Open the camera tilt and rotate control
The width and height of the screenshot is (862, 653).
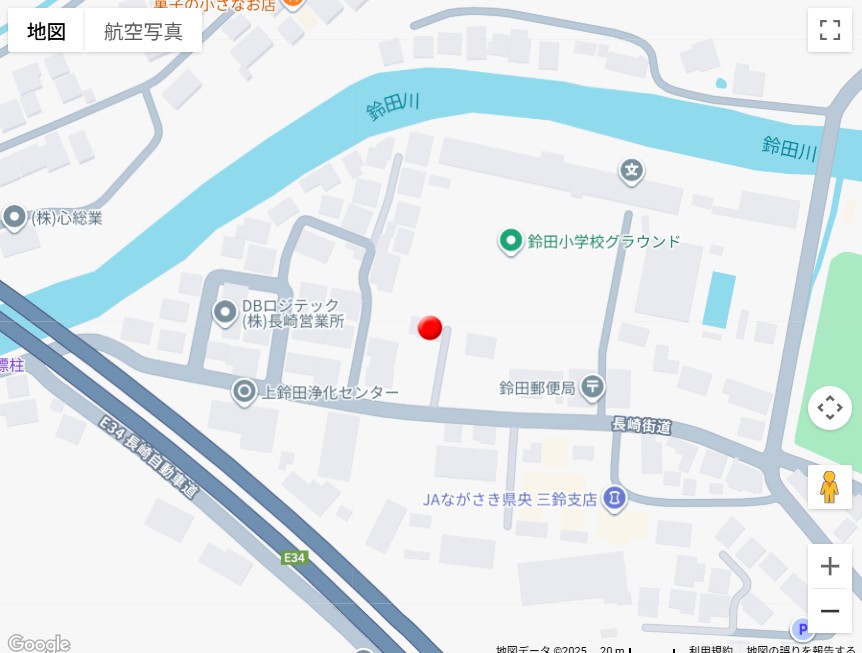pyautogui.click(x=829, y=408)
